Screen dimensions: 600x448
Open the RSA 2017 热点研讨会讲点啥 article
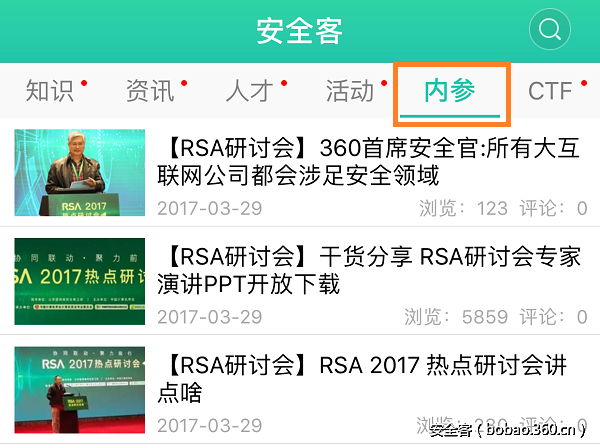pyautogui.click(x=370, y=378)
